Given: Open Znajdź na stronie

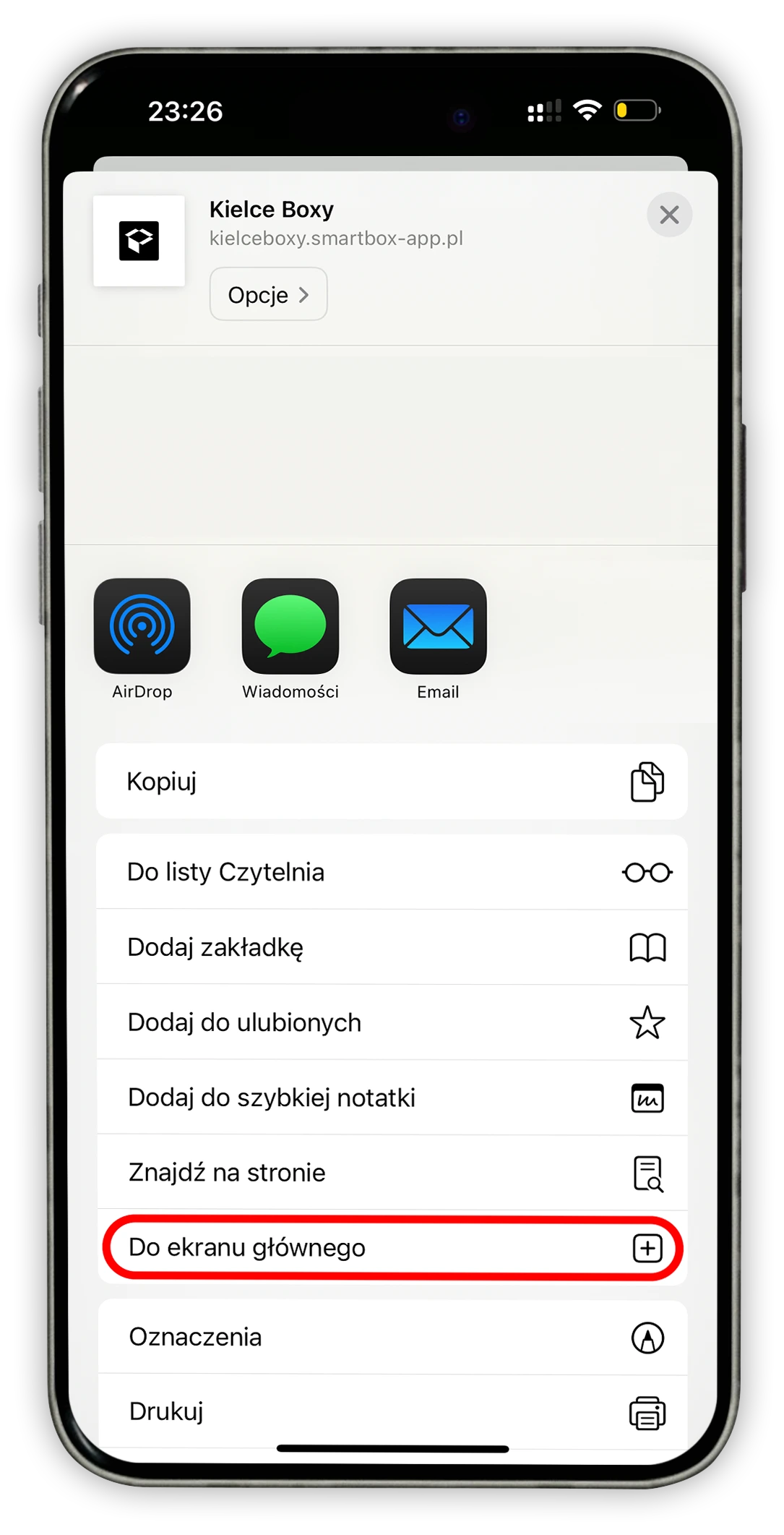Looking at the screenshot, I should (391, 1173).
